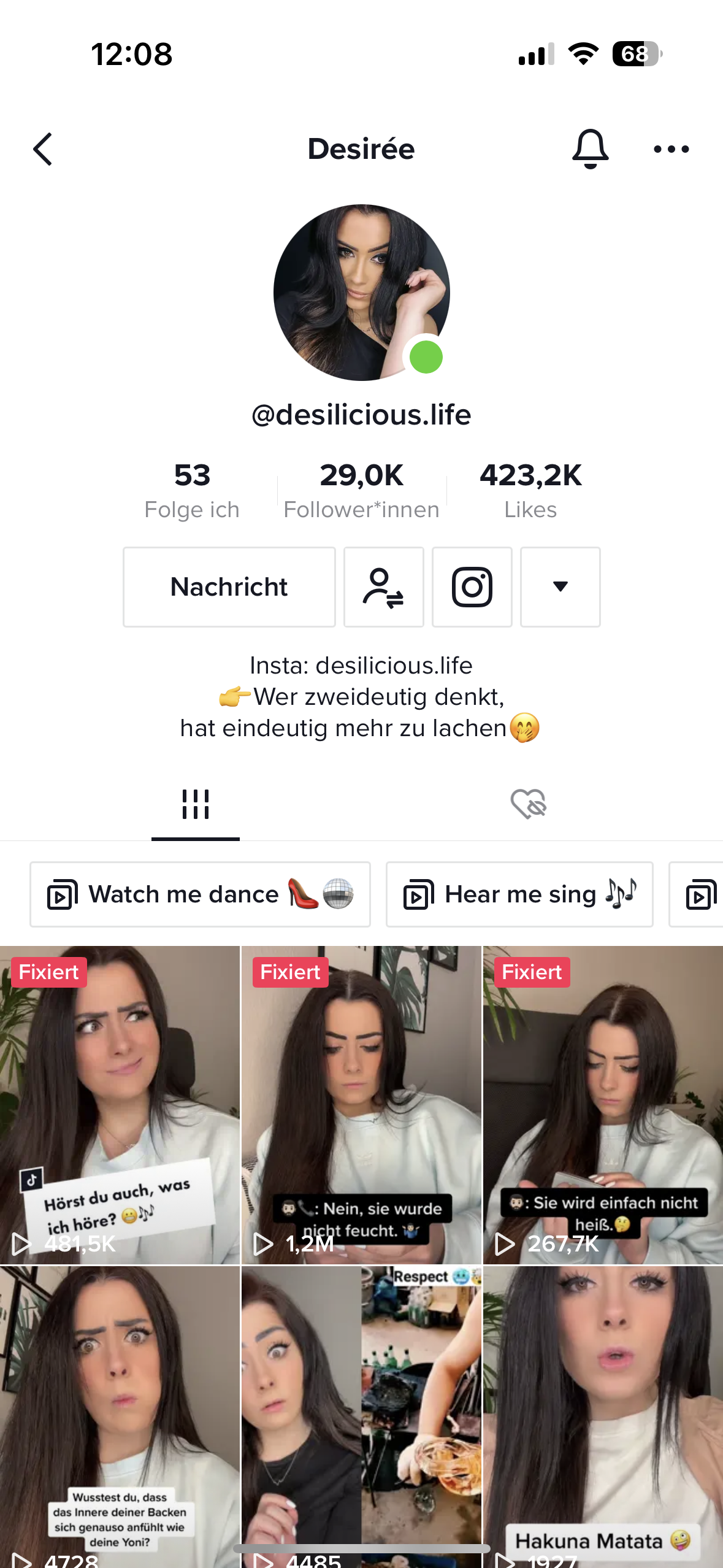
Task: Open the Hear me sing playlist
Action: tap(519, 894)
